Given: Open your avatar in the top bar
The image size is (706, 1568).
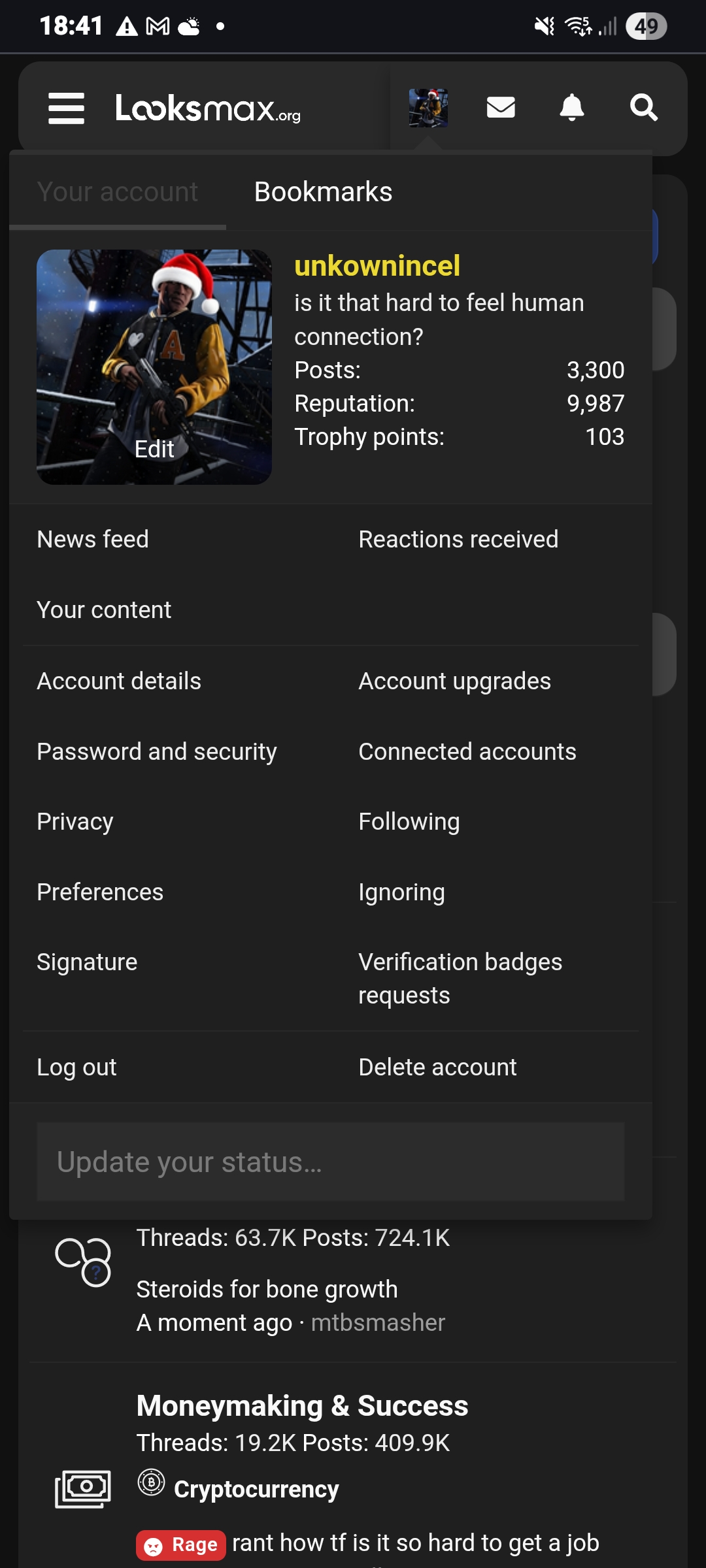Looking at the screenshot, I should tap(428, 108).
